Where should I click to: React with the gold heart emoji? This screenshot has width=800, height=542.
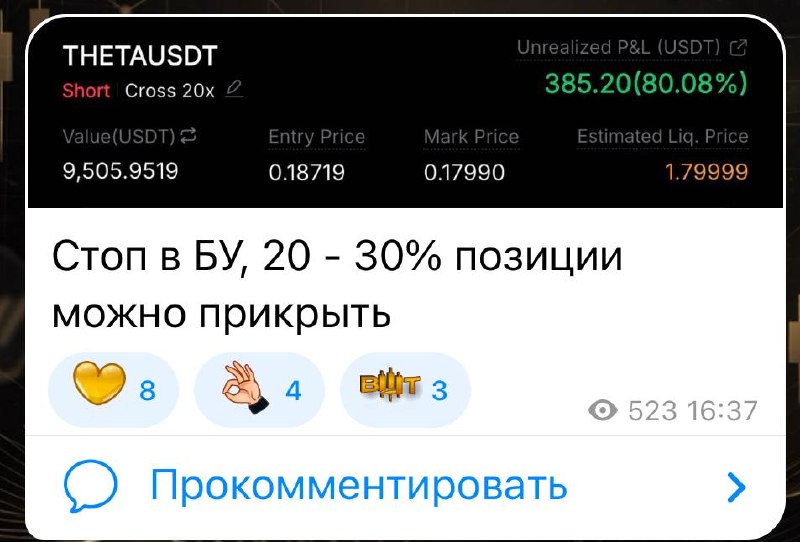(113, 390)
